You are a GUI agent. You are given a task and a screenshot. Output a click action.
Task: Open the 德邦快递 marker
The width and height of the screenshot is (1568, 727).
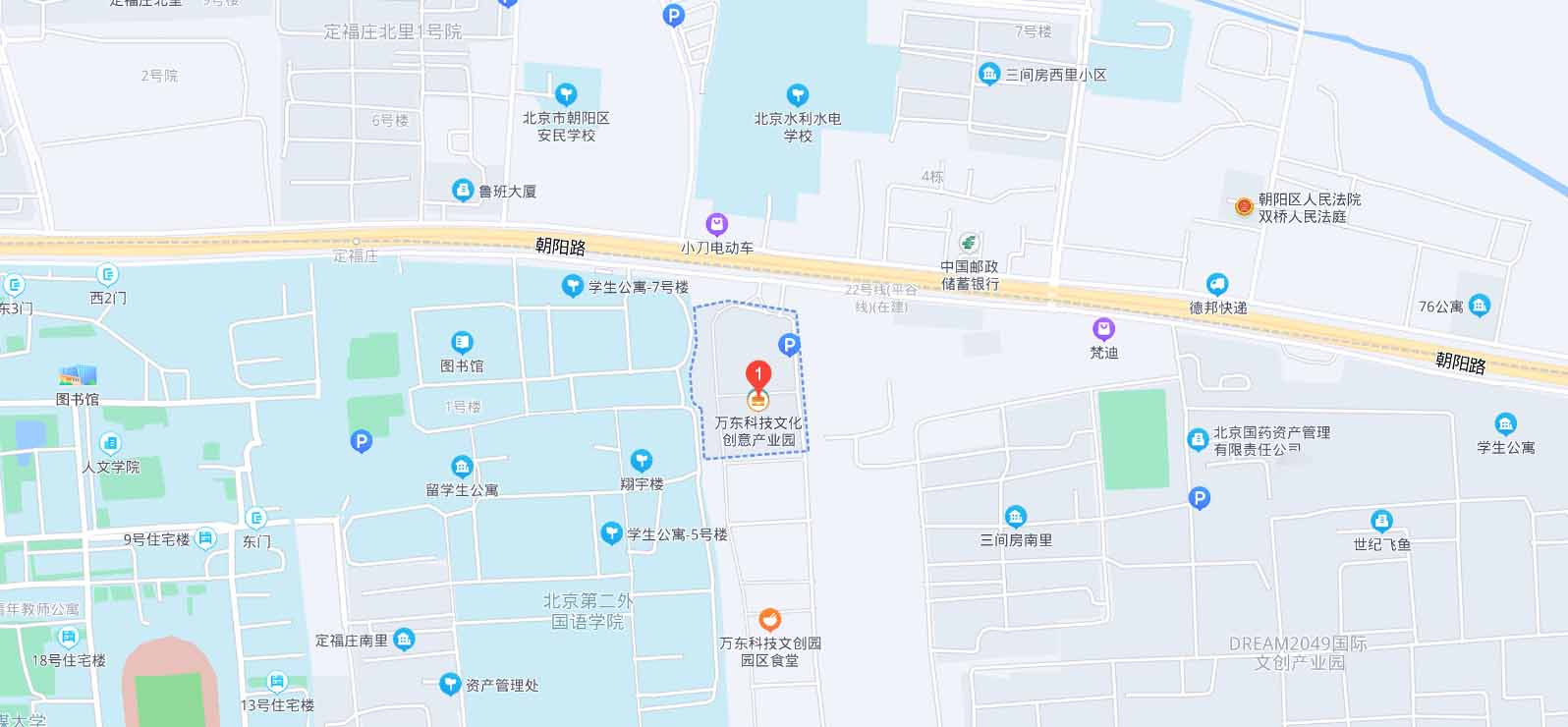pyautogui.click(x=1217, y=285)
